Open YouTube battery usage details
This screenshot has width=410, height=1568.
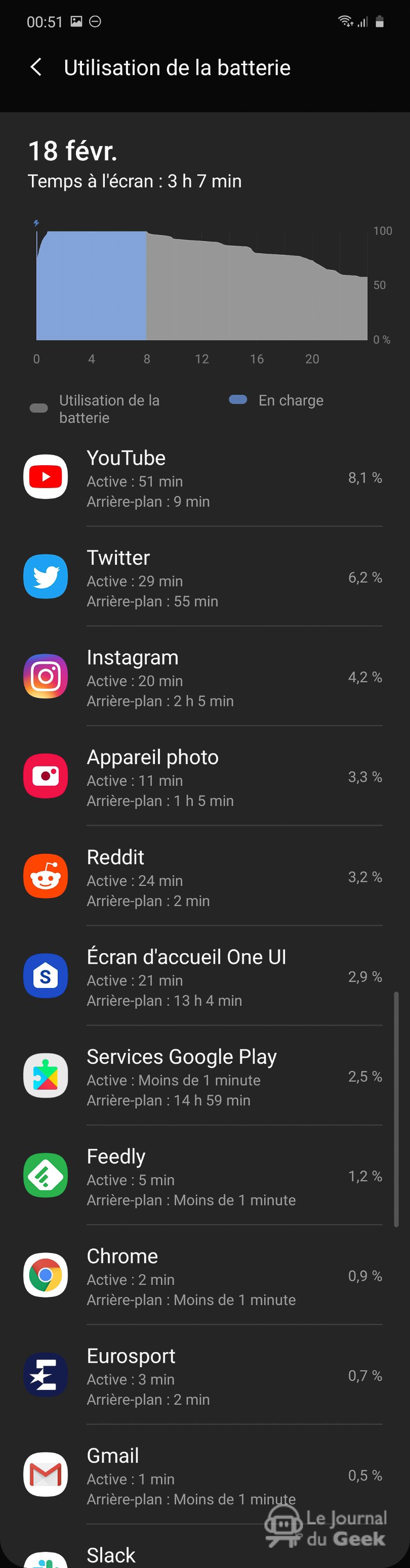(203, 478)
